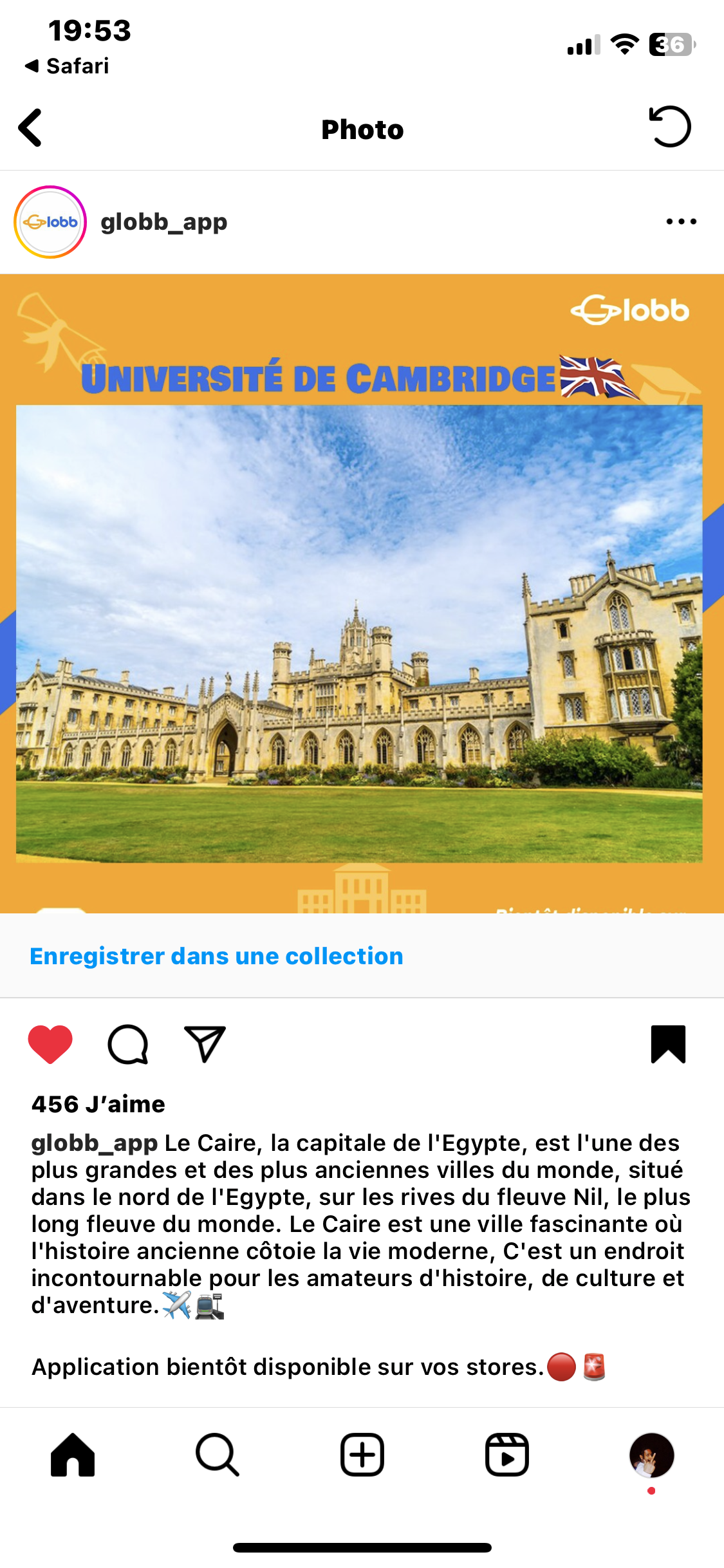Switch to the Reels tab
The height and width of the screenshot is (1568, 724).
tap(507, 1455)
